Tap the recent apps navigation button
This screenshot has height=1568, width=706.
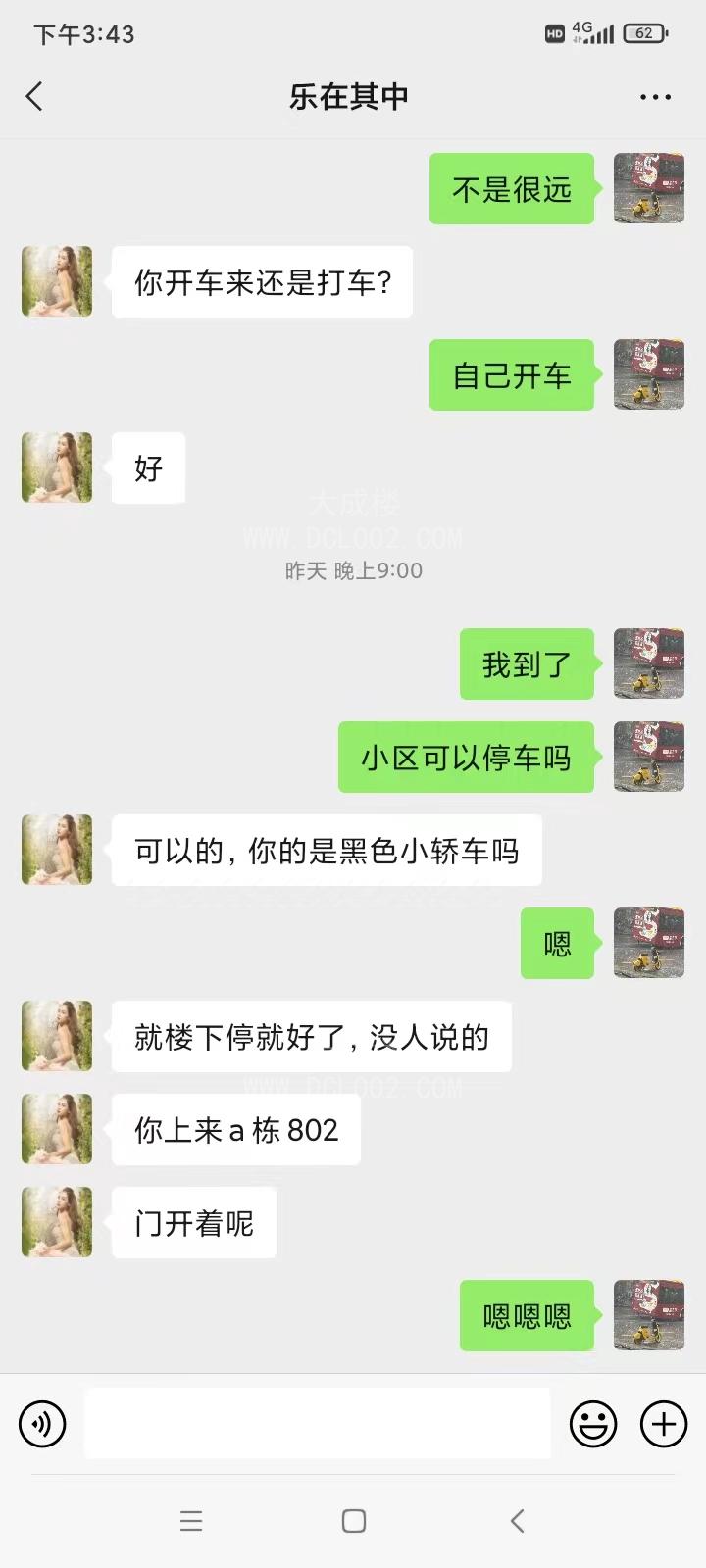tap(192, 1521)
